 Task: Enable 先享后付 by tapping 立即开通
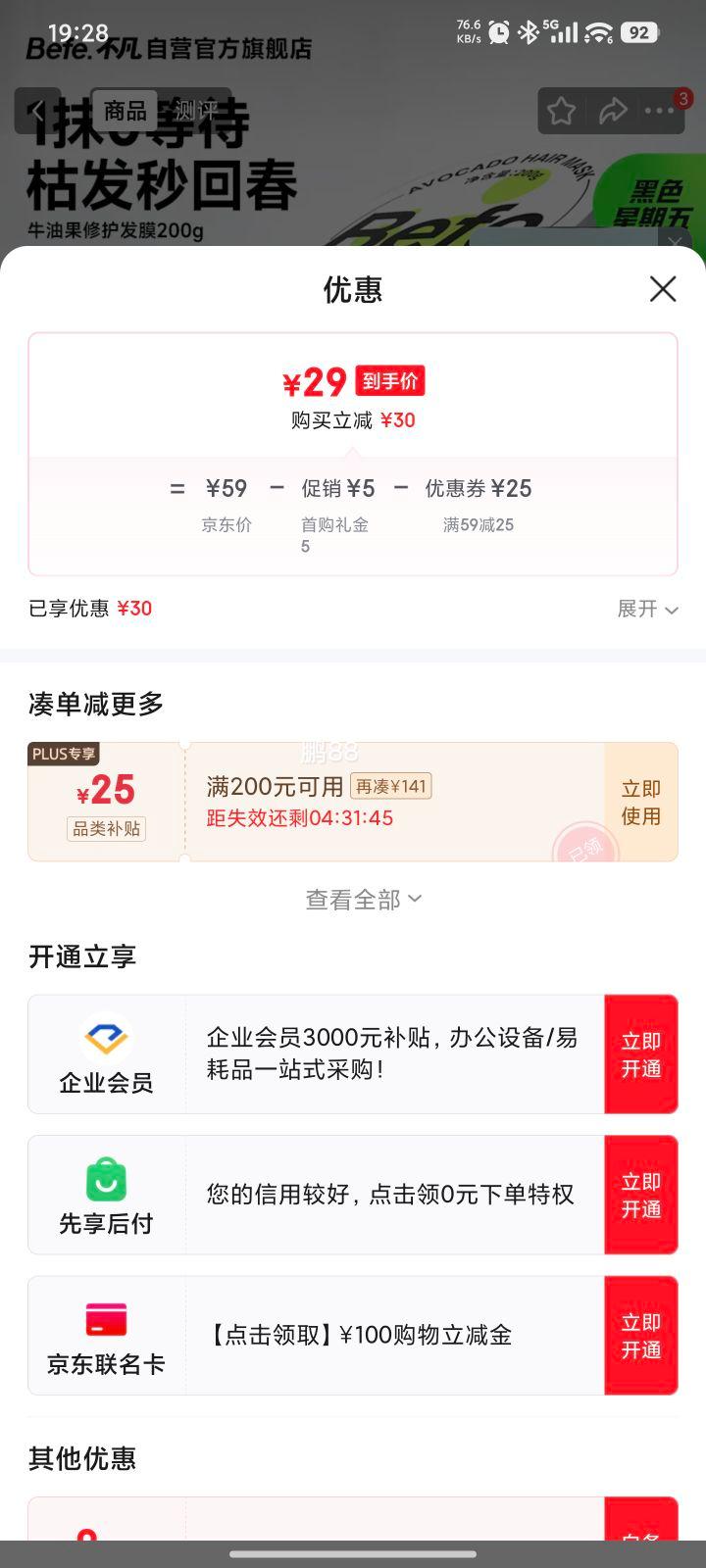click(x=641, y=1195)
